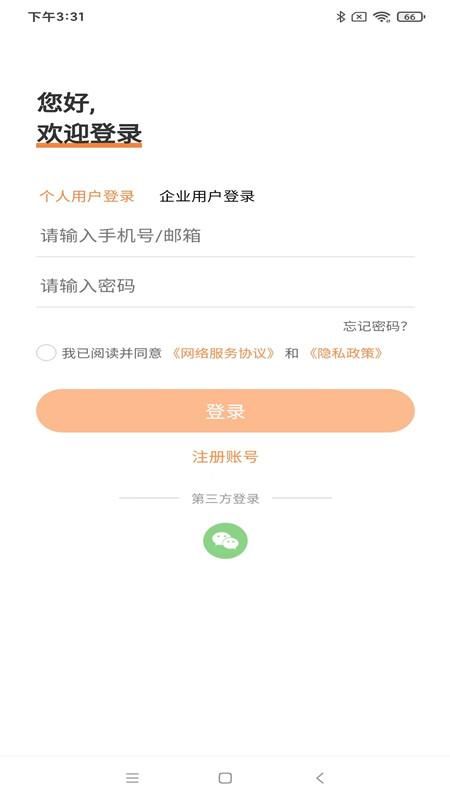Viewport: 450px width, 800px height.
Task: Open recent apps from the navigation bar
Action: coord(132,778)
